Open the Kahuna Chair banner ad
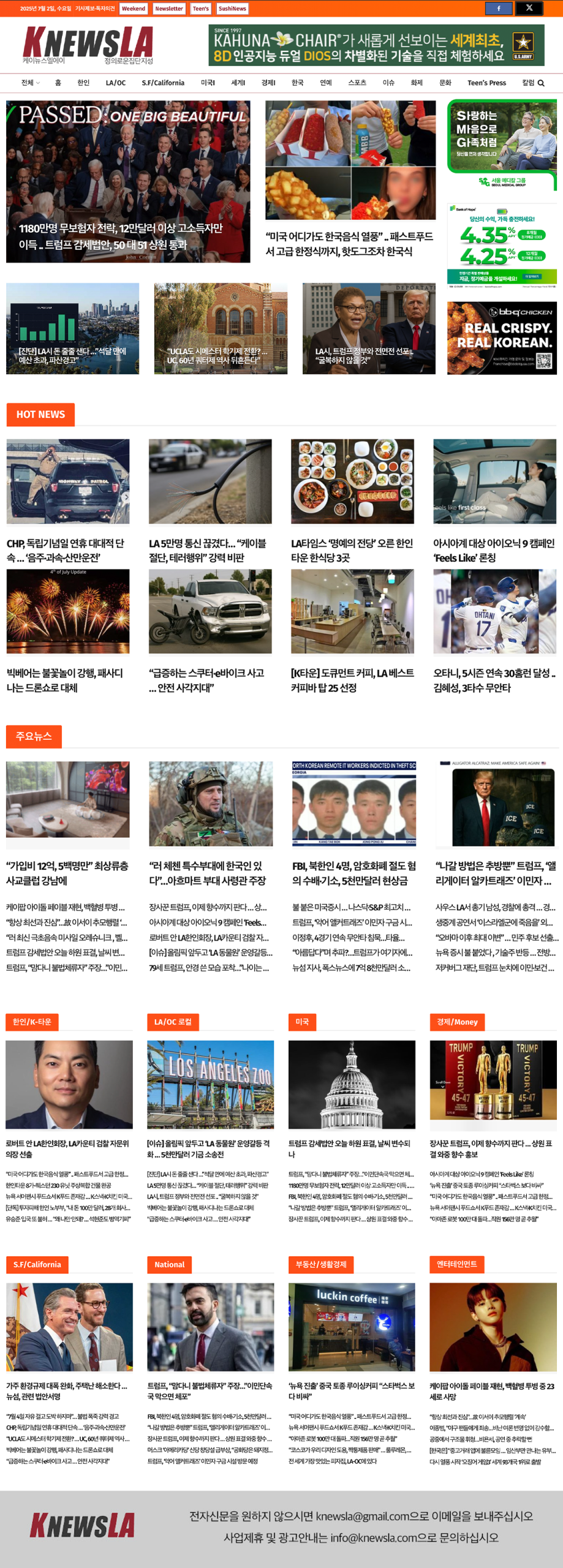 (x=376, y=45)
